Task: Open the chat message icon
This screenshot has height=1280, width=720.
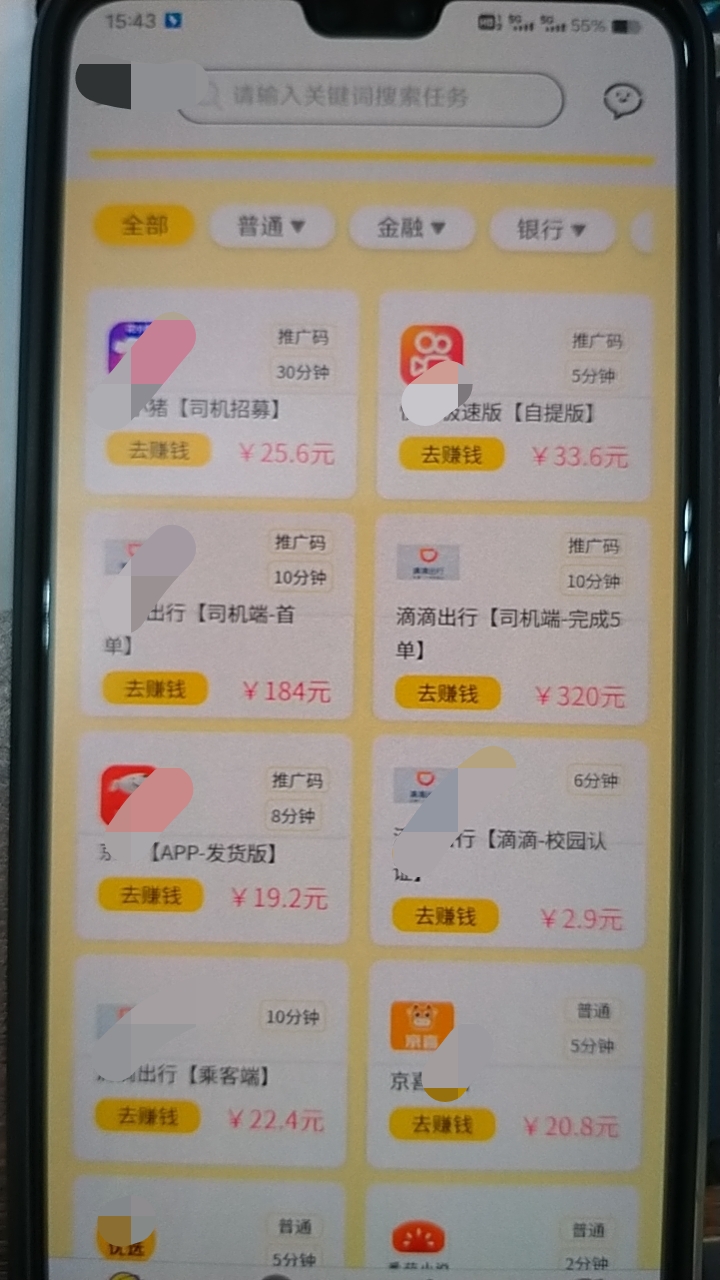Action: [x=622, y=100]
